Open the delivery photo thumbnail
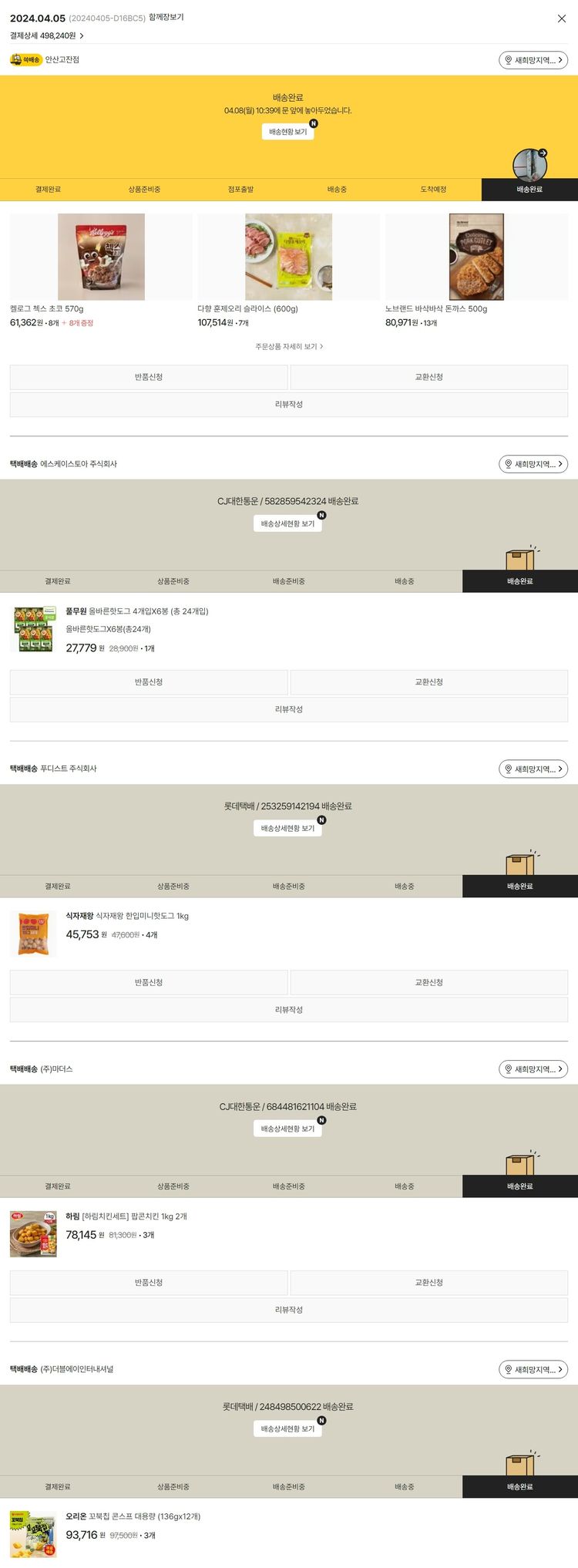Viewport: 578px width, 1568px height. (x=529, y=164)
